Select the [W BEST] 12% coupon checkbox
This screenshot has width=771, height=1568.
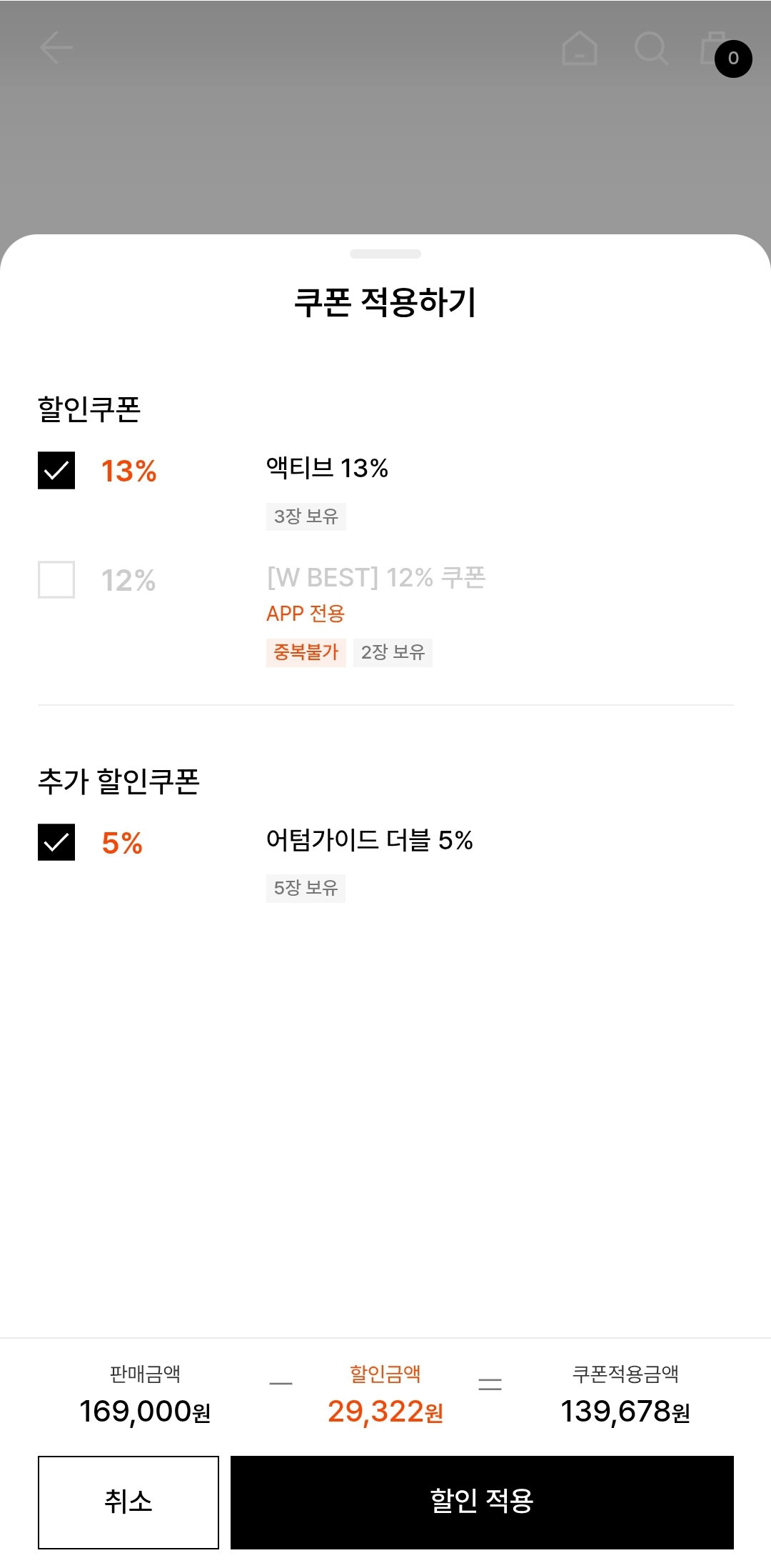(x=56, y=579)
